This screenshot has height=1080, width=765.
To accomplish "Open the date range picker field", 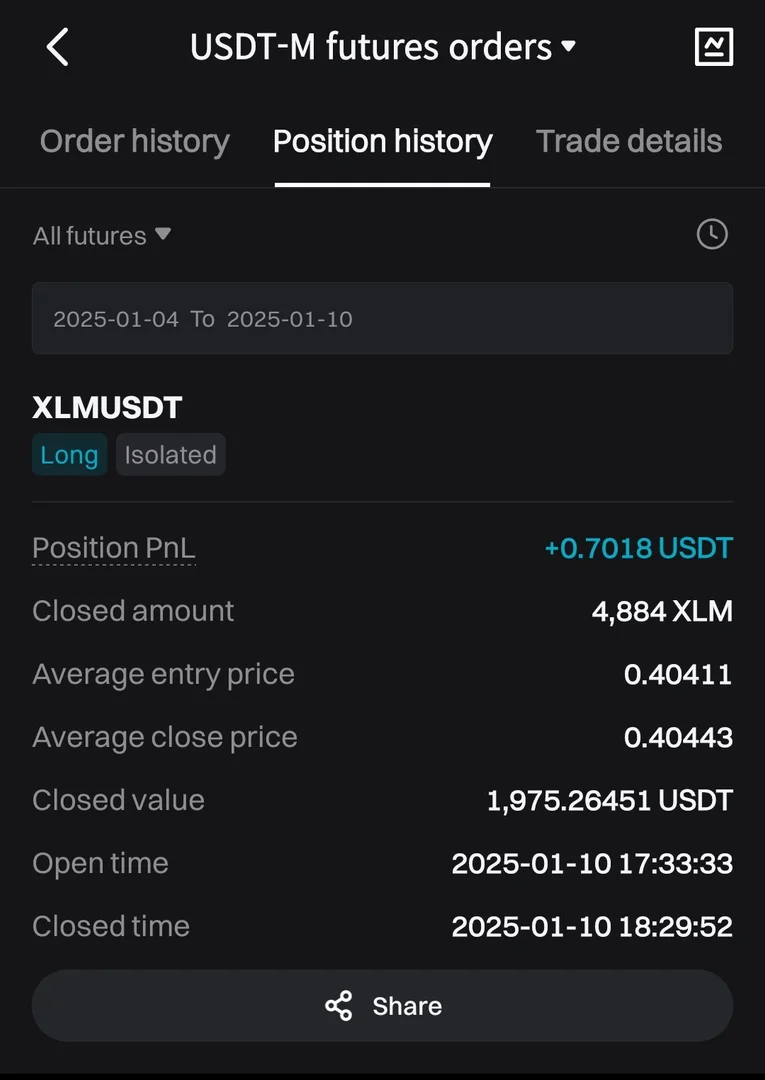I will [382, 319].
